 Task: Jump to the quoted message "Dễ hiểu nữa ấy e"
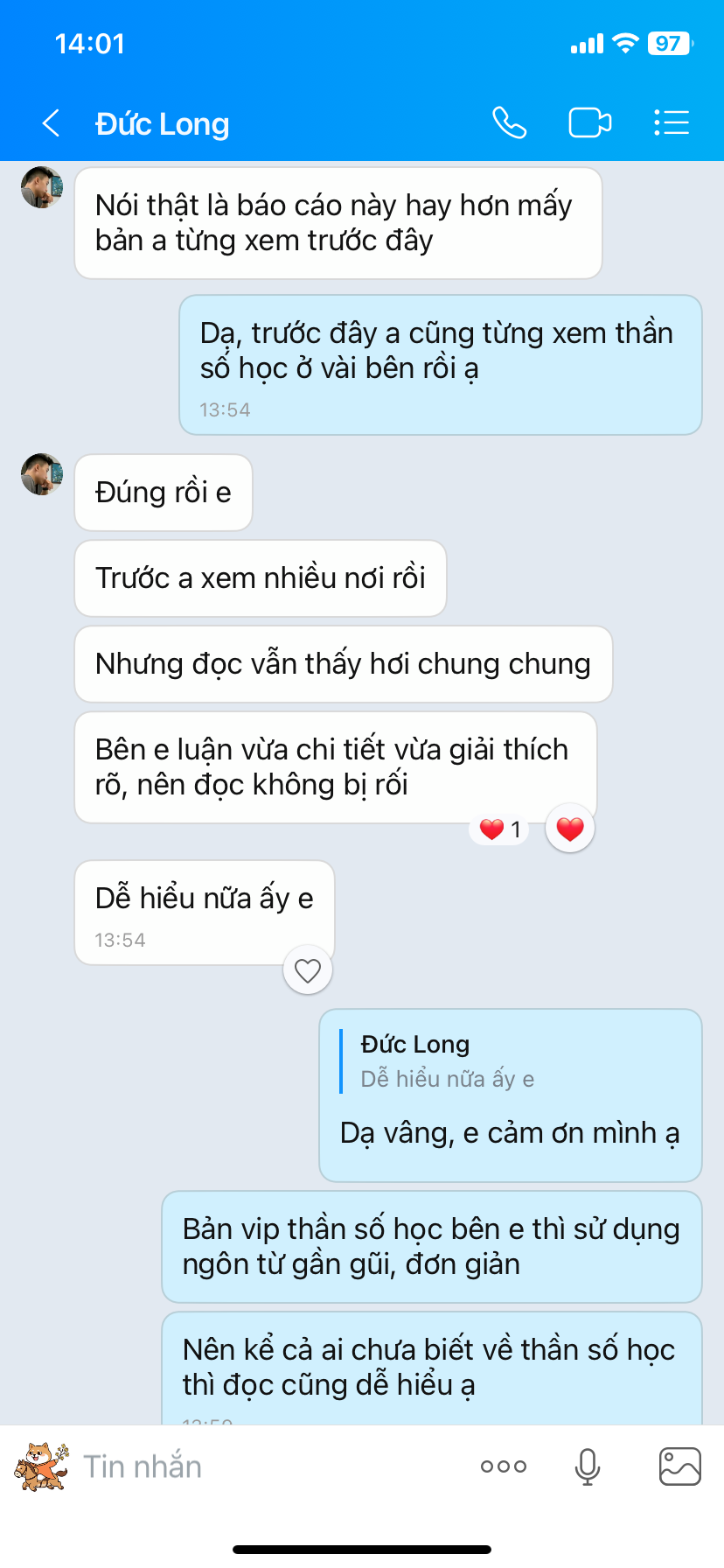447,1062
